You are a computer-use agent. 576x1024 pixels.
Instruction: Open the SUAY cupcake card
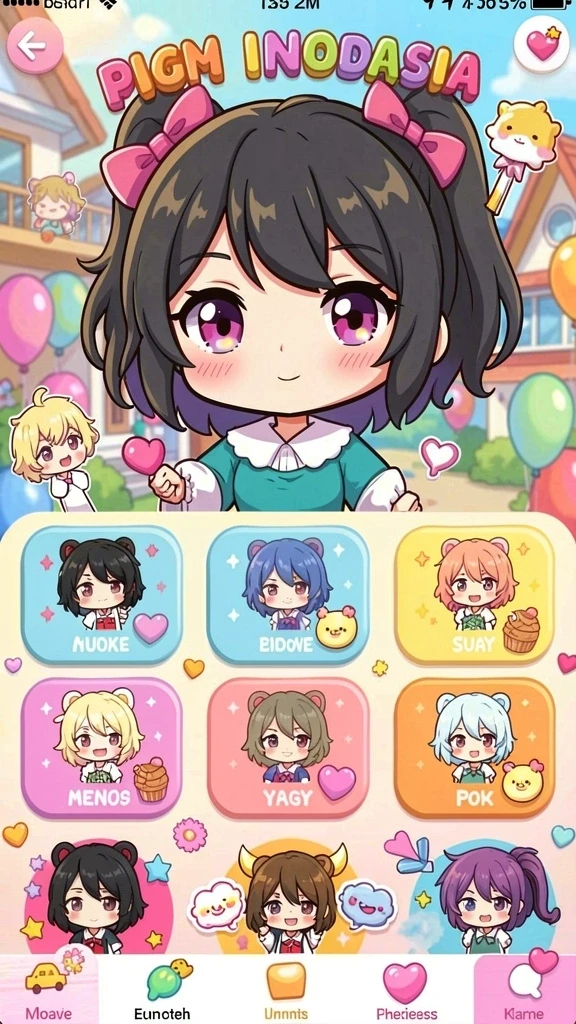474,595
